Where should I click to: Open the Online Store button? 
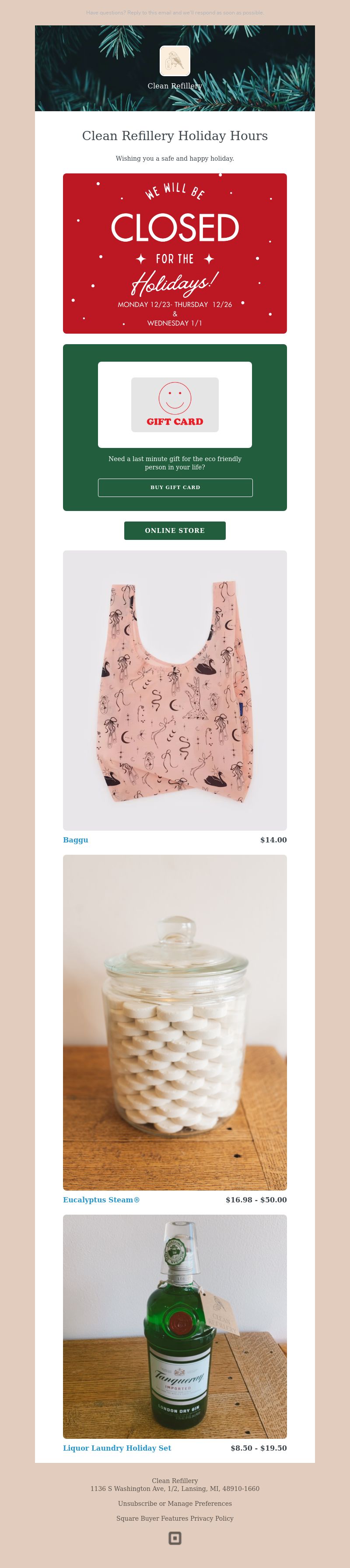175,530
